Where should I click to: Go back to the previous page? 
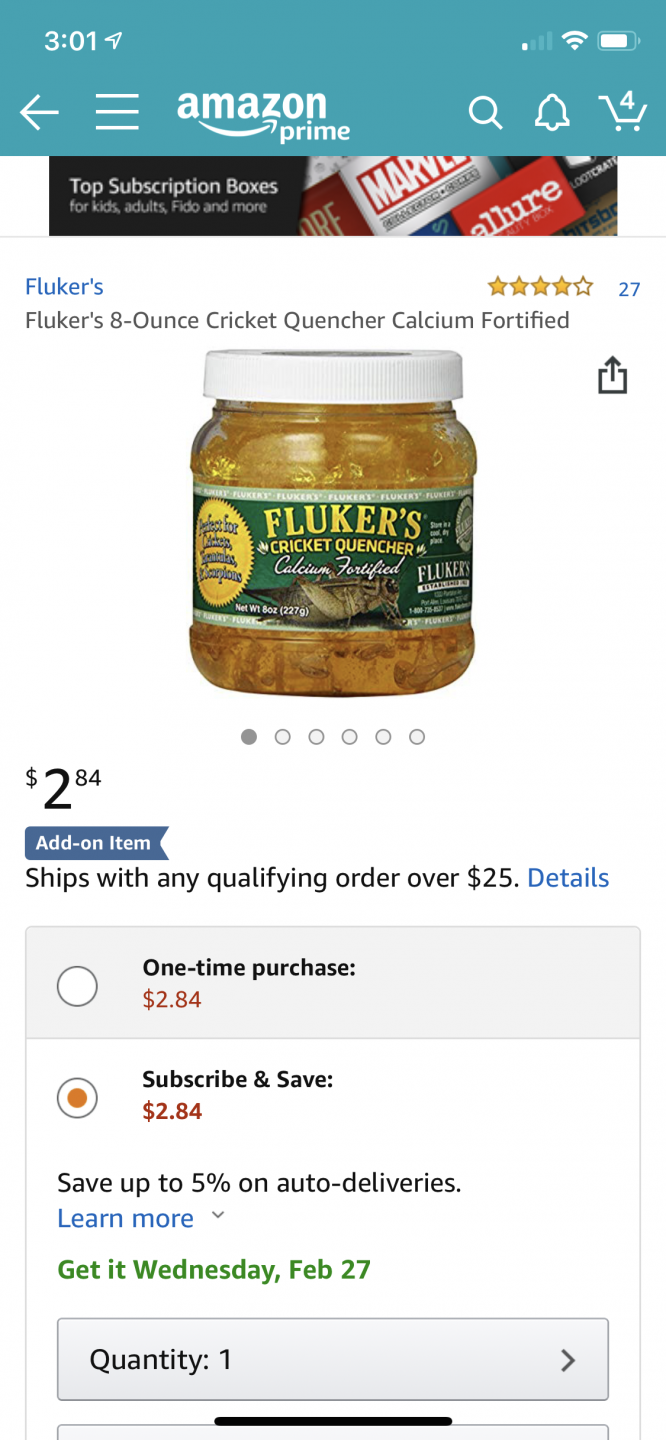tap(39, 113)
